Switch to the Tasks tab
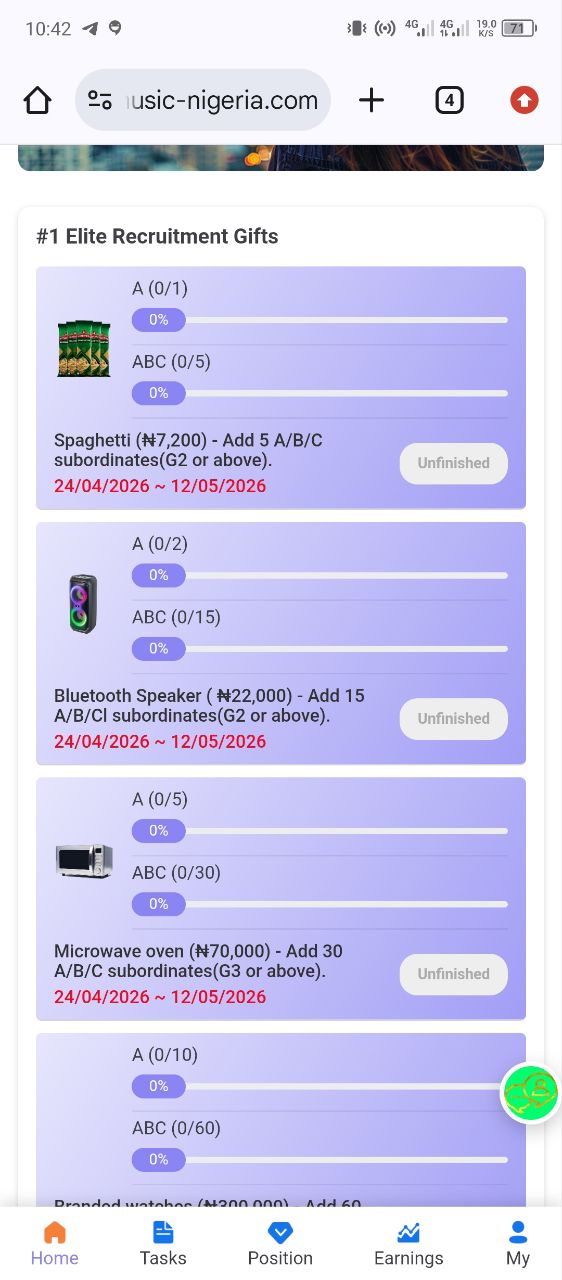Image resolution: width=562 pixels, height=1280 pixels. coord(163,1244)
